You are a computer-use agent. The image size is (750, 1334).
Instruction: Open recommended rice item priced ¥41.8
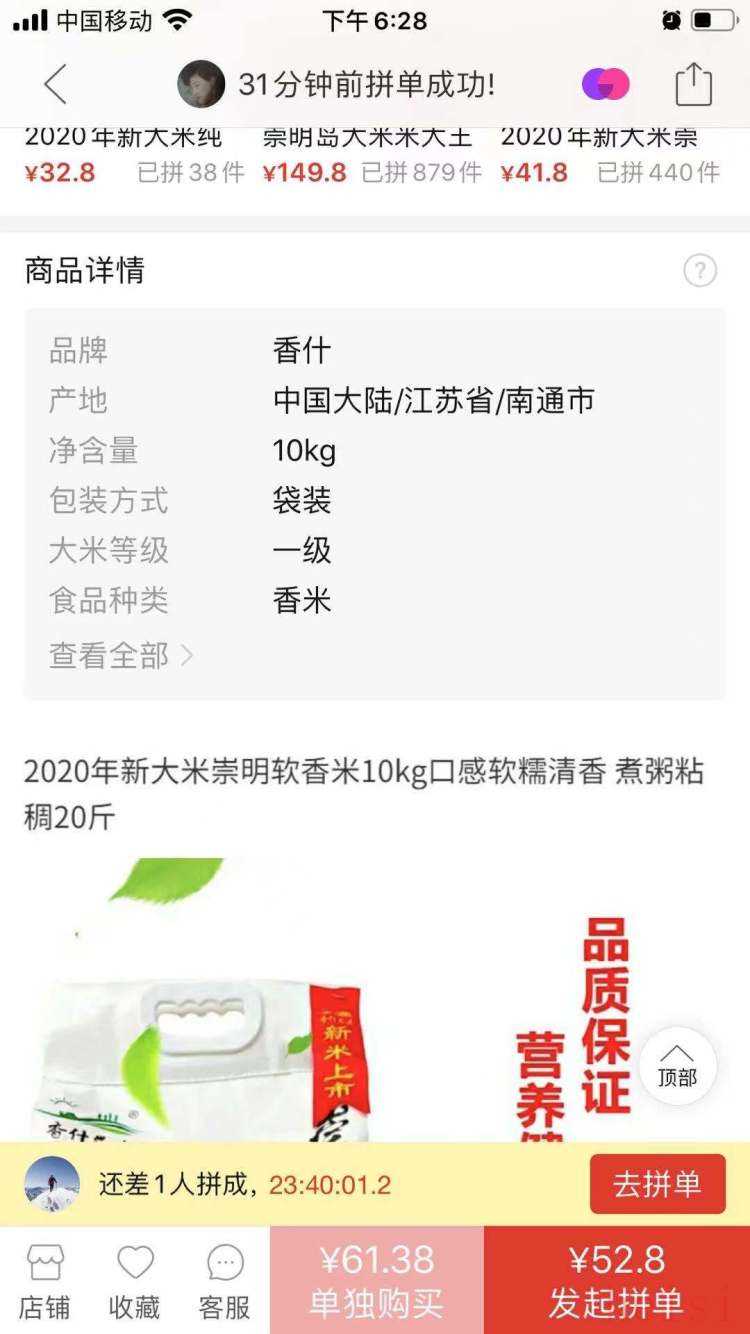(x=609, y=158)
